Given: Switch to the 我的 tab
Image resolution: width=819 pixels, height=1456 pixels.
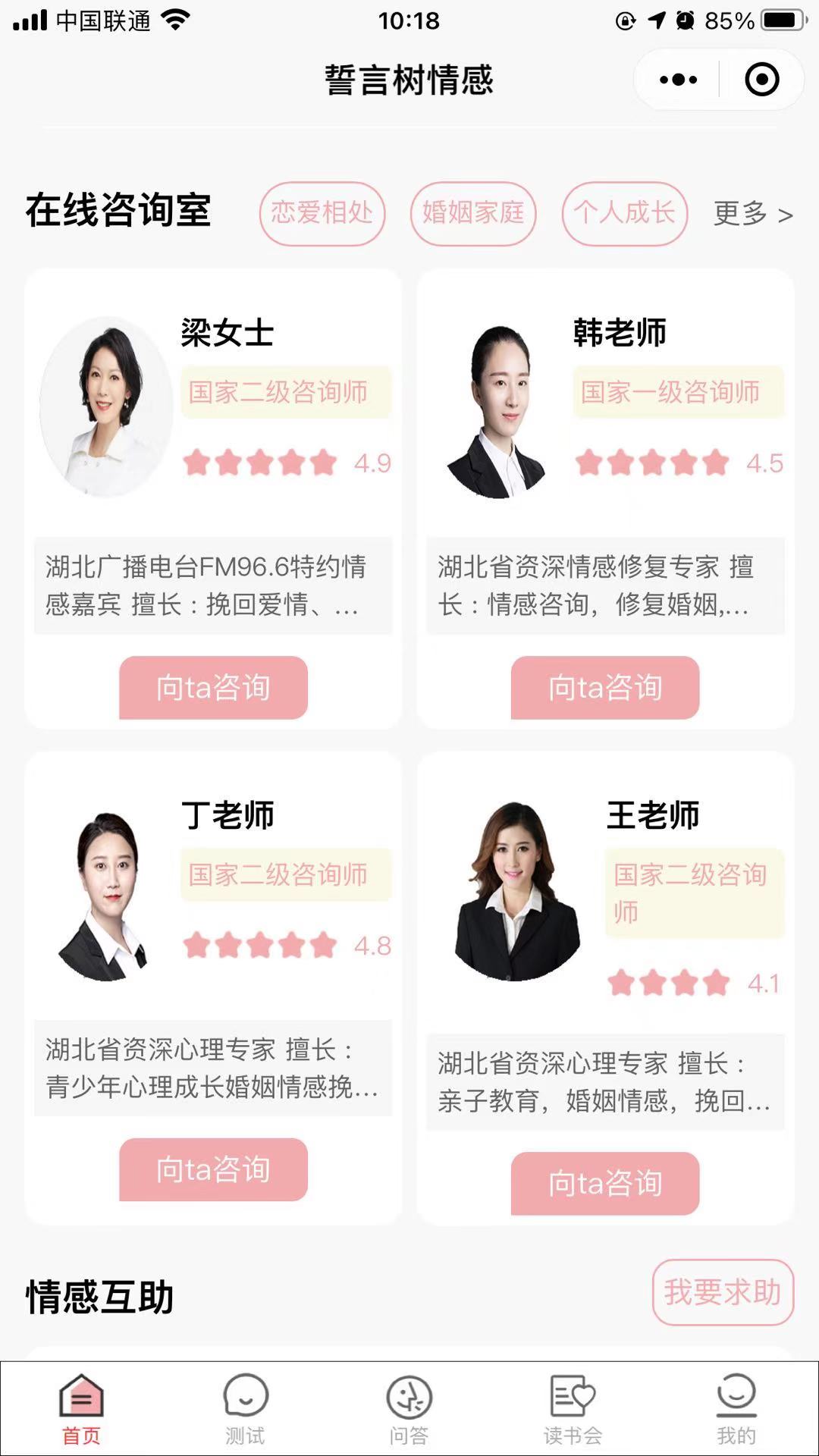Looking at the screenshot, I should 736,1409.
